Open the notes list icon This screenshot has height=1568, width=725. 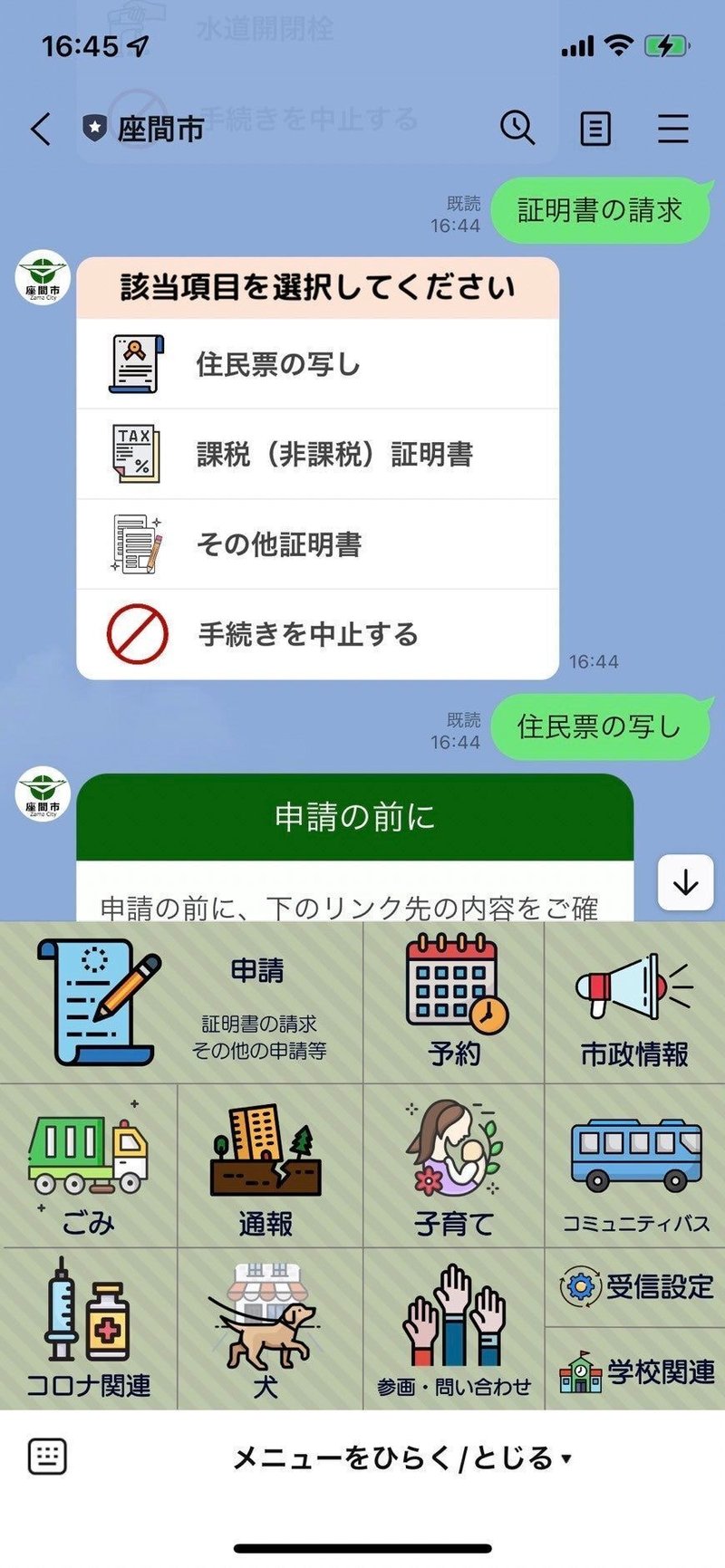(594, 129)
